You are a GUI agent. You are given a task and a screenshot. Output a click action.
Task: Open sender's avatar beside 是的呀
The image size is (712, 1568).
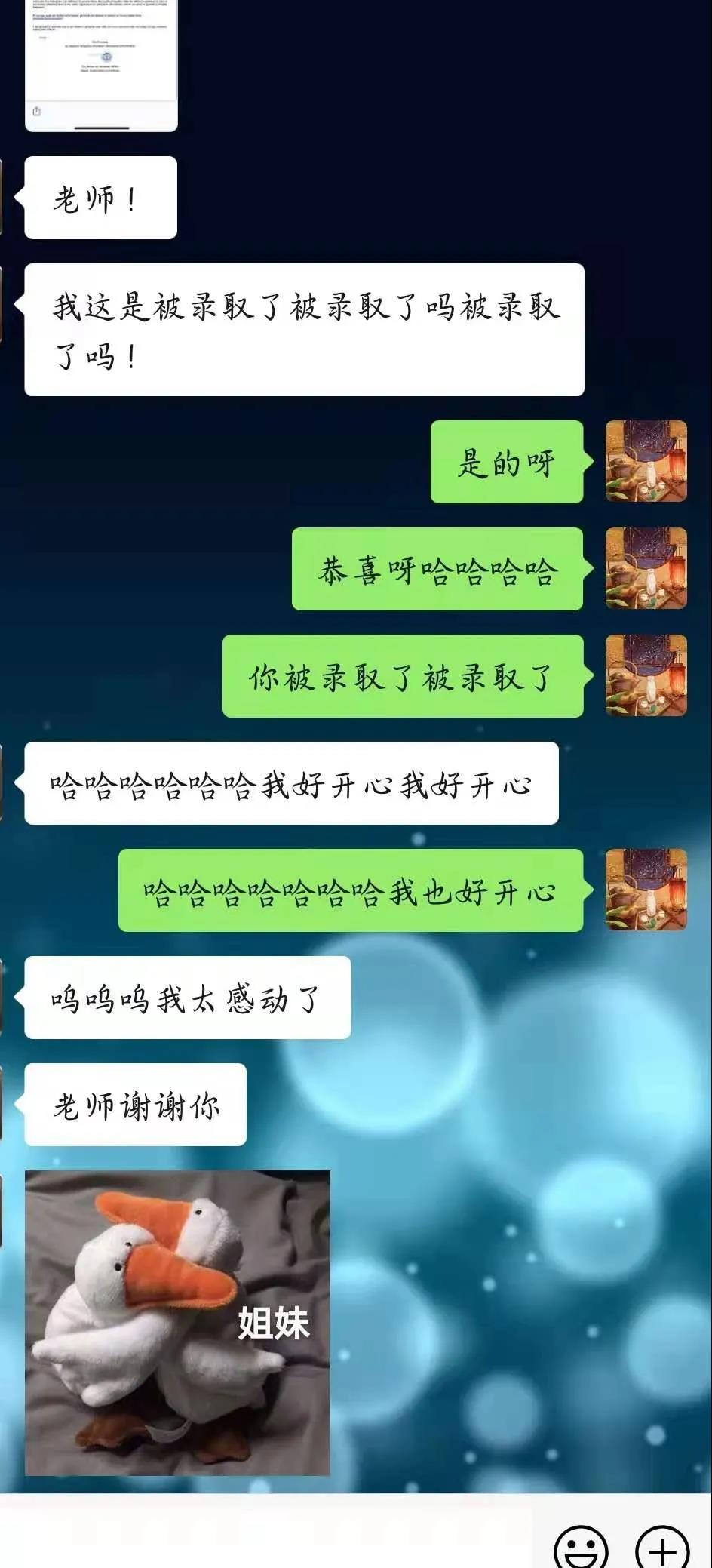click(x=646, y=461)
